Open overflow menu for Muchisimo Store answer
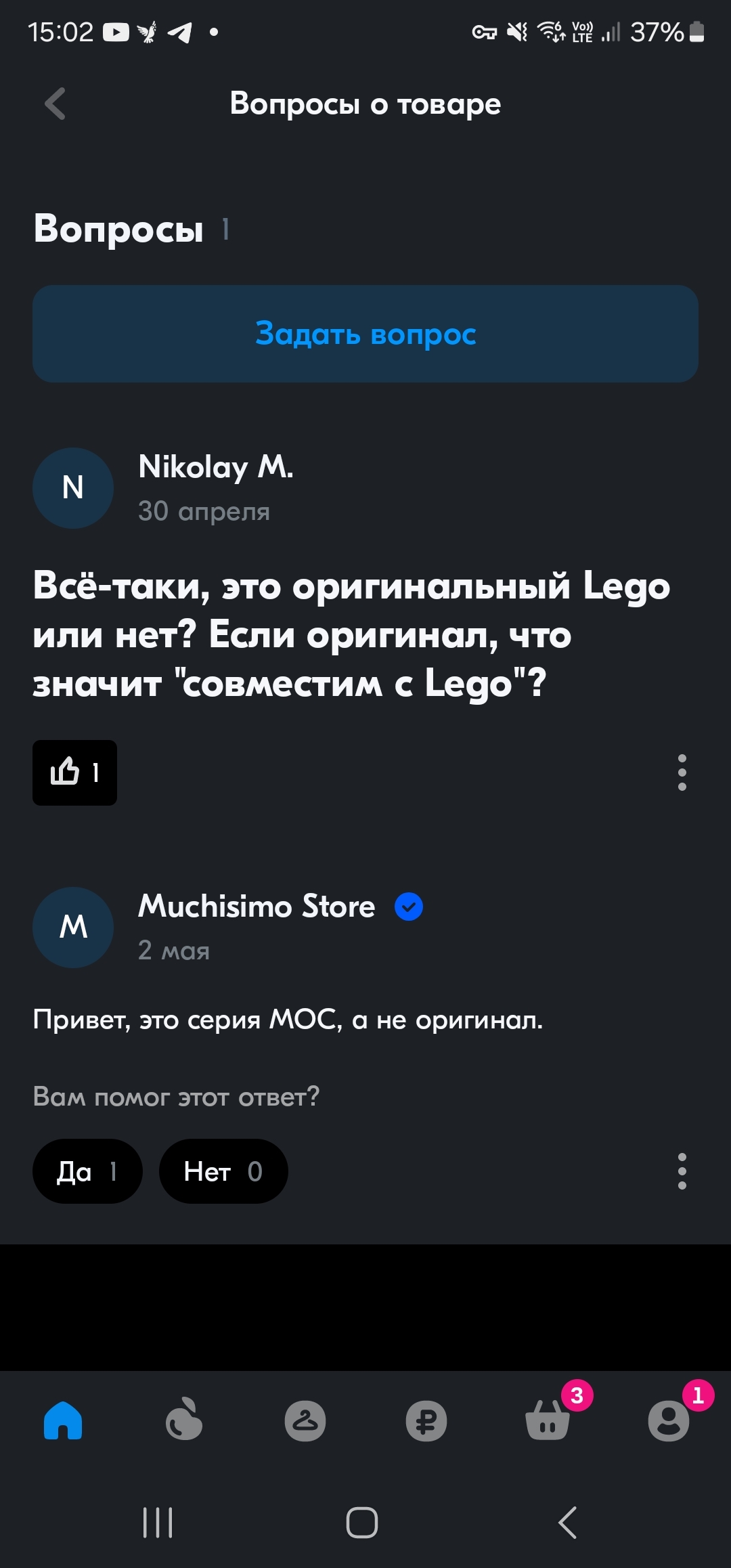 682,1171
